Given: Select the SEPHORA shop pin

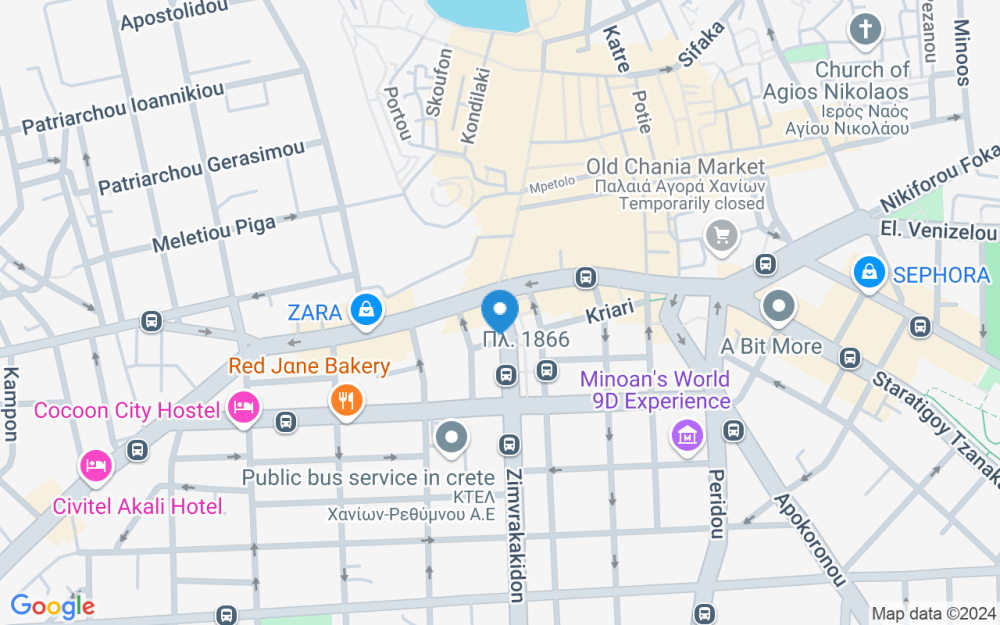Looking at the screenshot, I should point(869,271).
